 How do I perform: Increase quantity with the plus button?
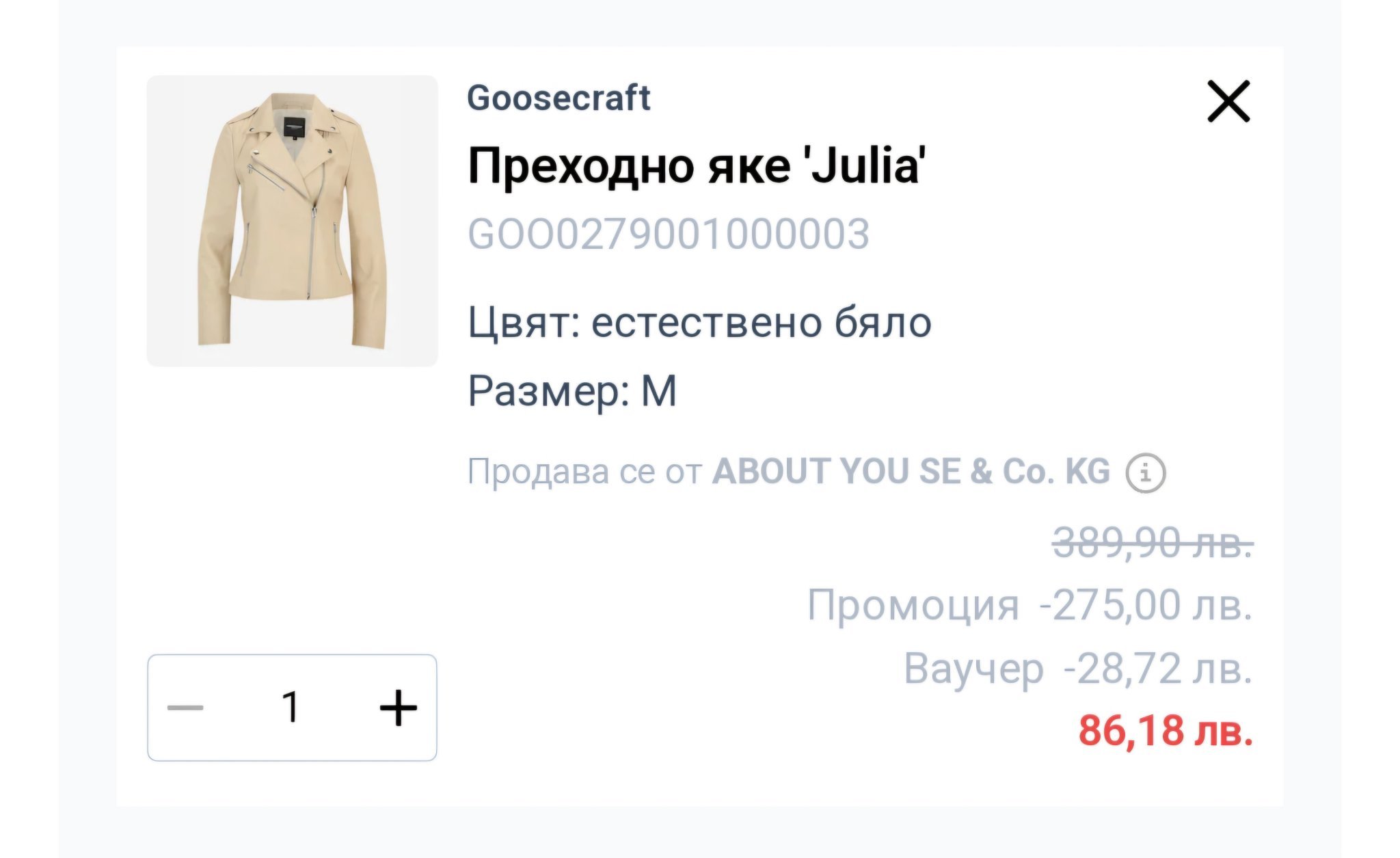399,708
